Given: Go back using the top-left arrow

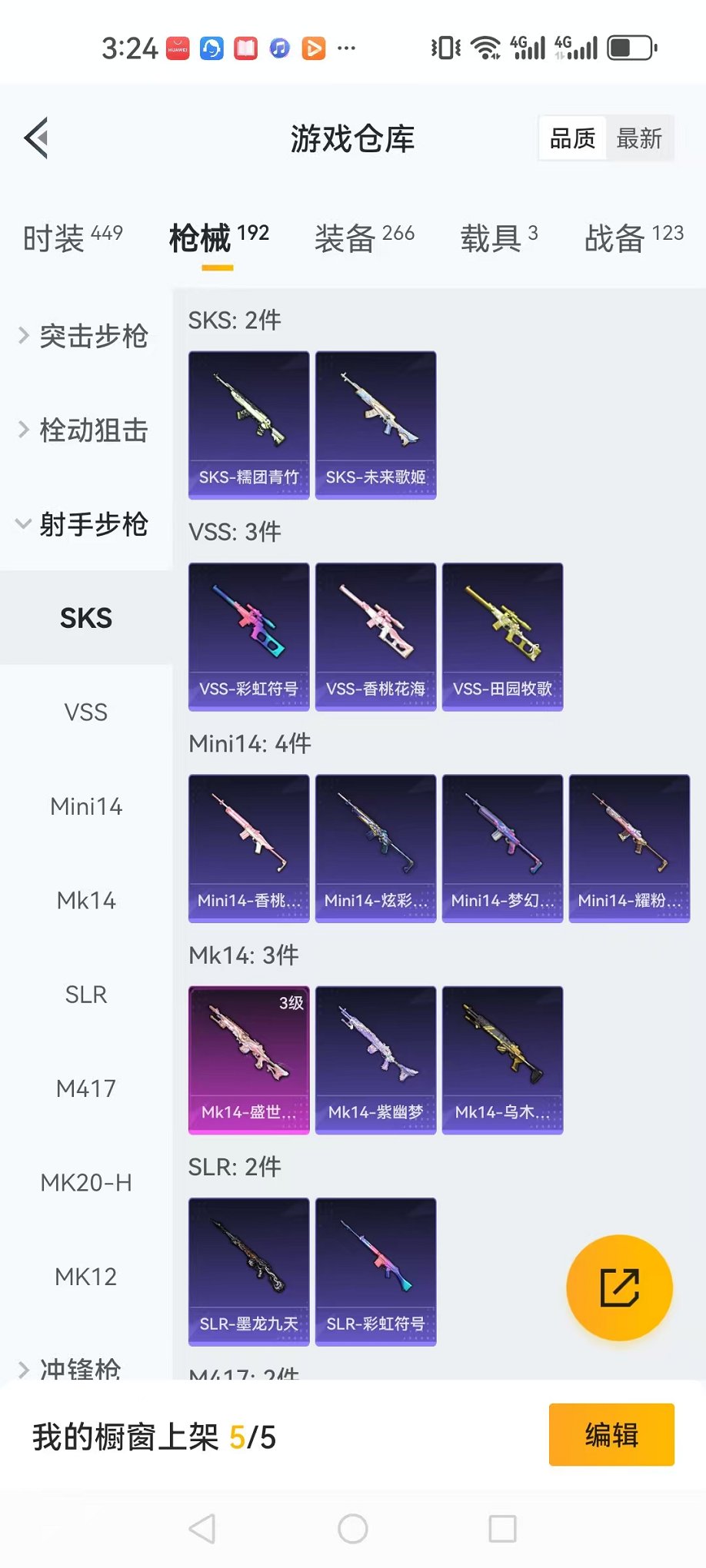Looking at the screenshot, I should click(37, 138).
